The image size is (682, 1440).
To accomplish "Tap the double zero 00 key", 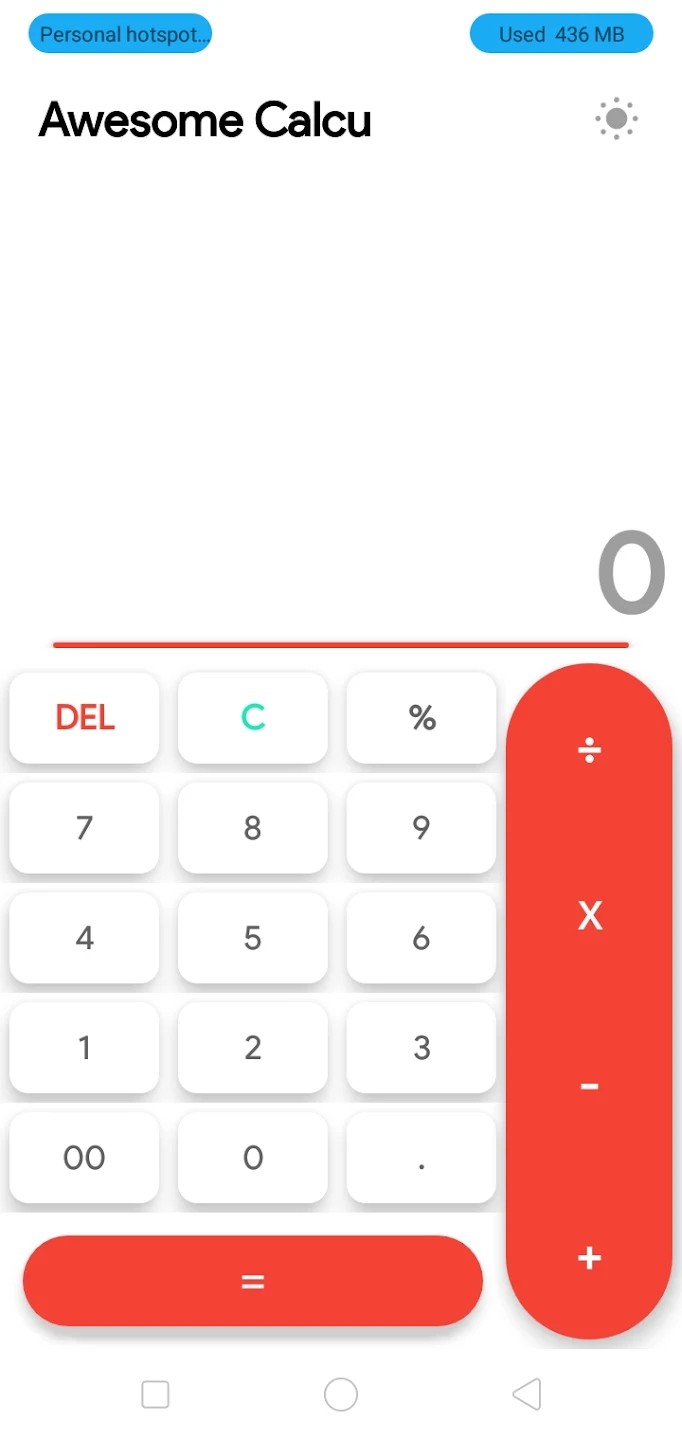I will [x=84, y=1158].
